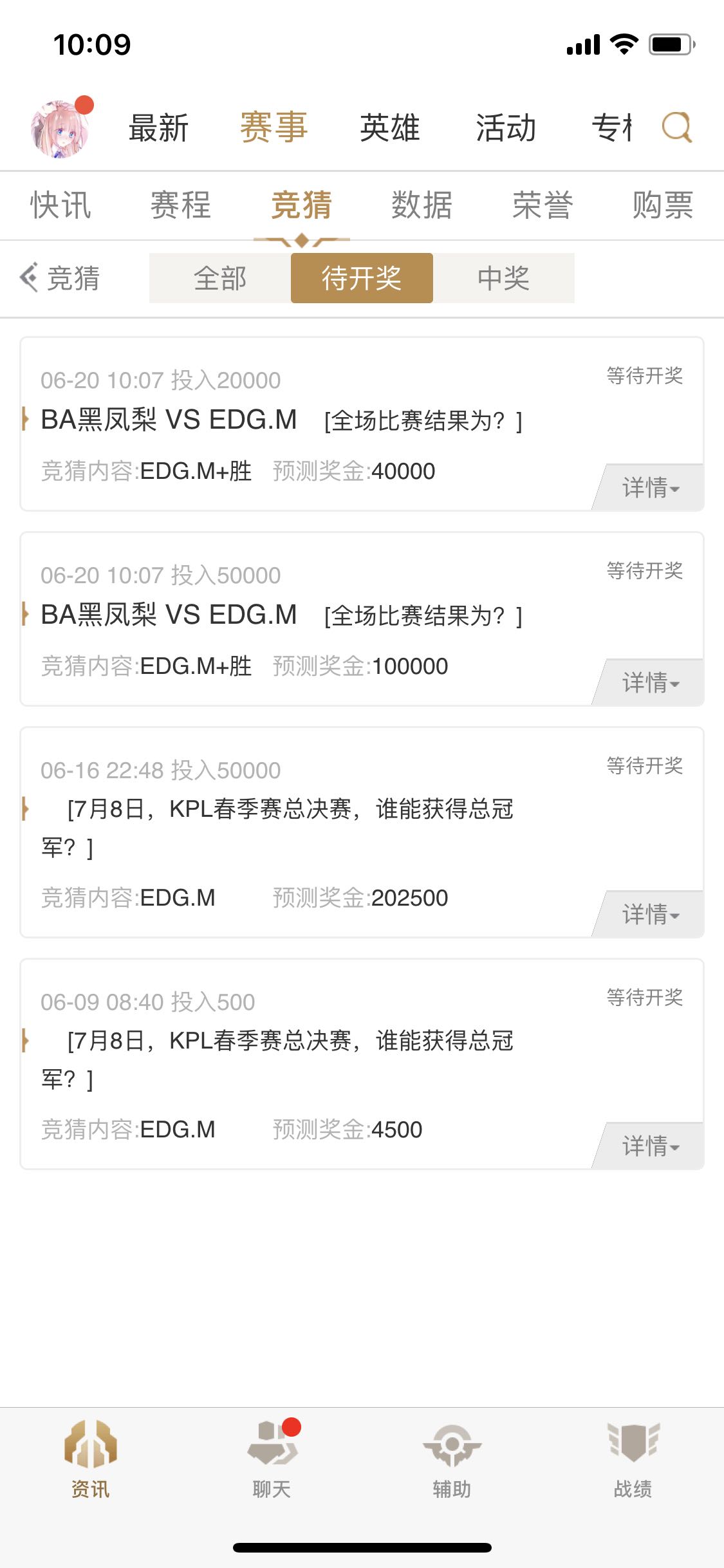This screenshot has width=724, height=1568.
Task: Select the 赛程 sub-tab
Action: point(181,205)
